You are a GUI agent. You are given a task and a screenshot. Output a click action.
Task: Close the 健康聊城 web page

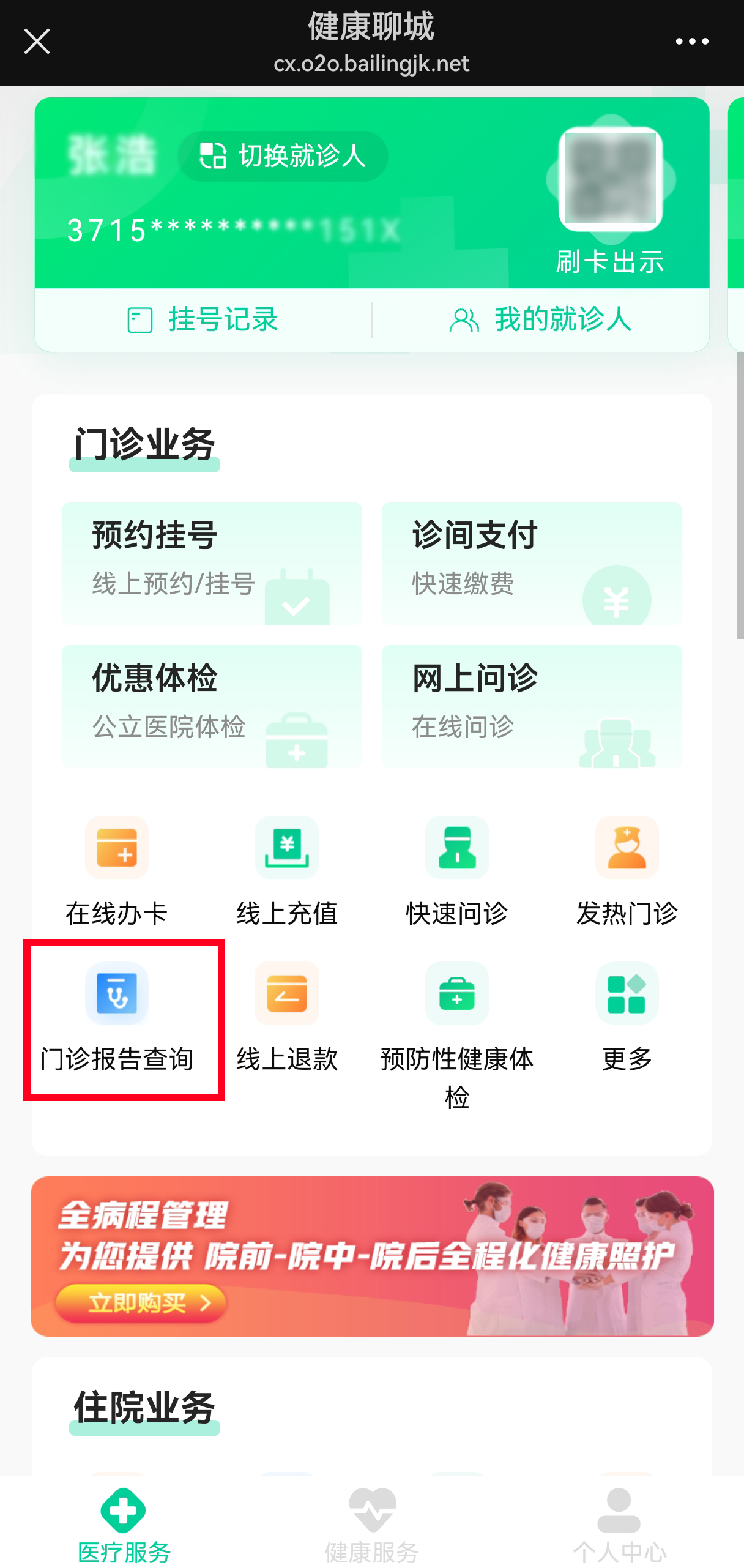coord(37,42)
